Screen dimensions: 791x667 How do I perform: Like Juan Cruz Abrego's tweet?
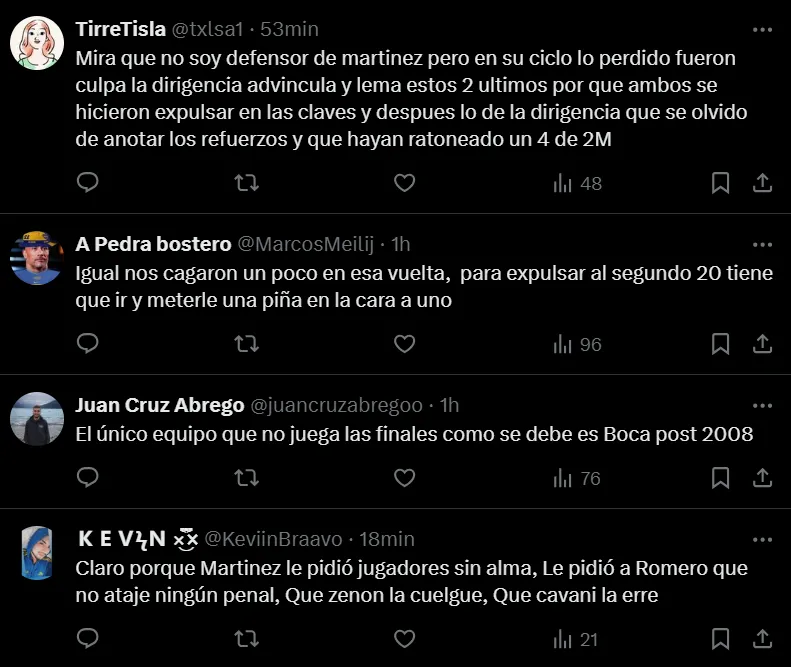coord(404,478)
